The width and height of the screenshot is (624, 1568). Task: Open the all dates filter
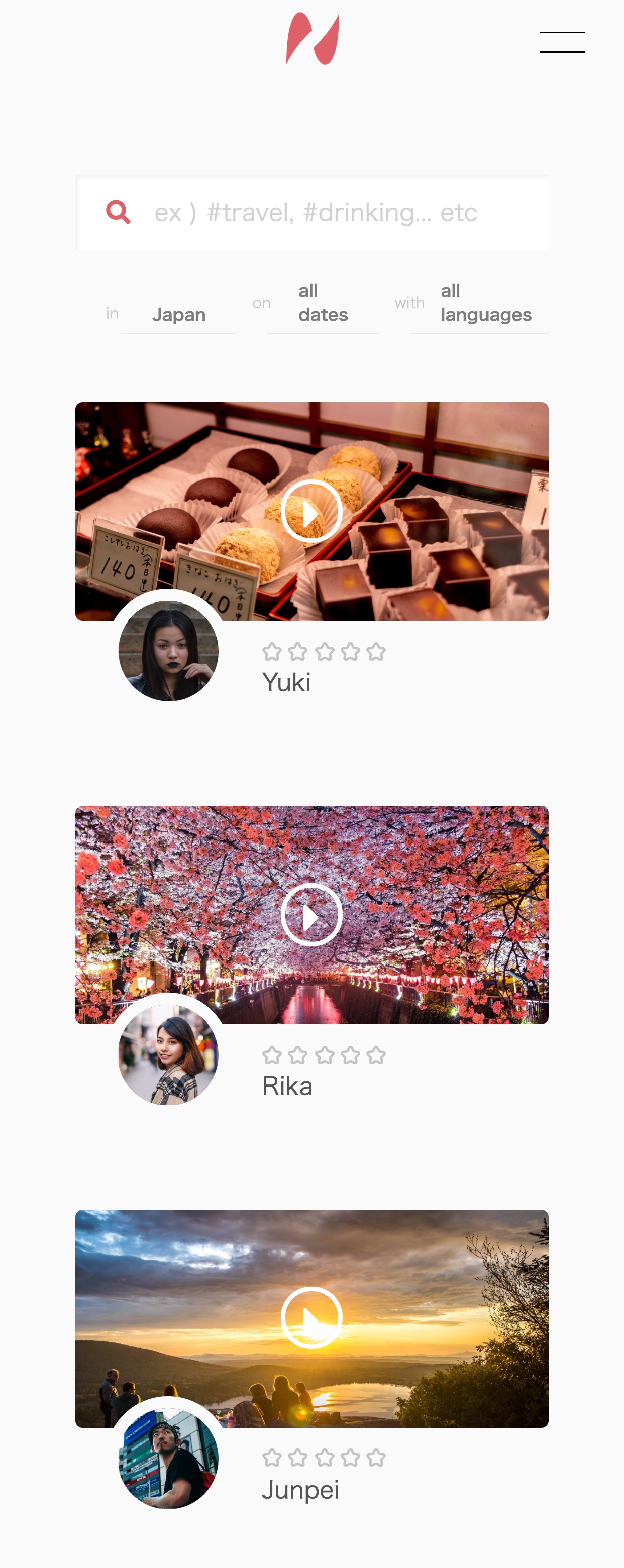[323, 303]
